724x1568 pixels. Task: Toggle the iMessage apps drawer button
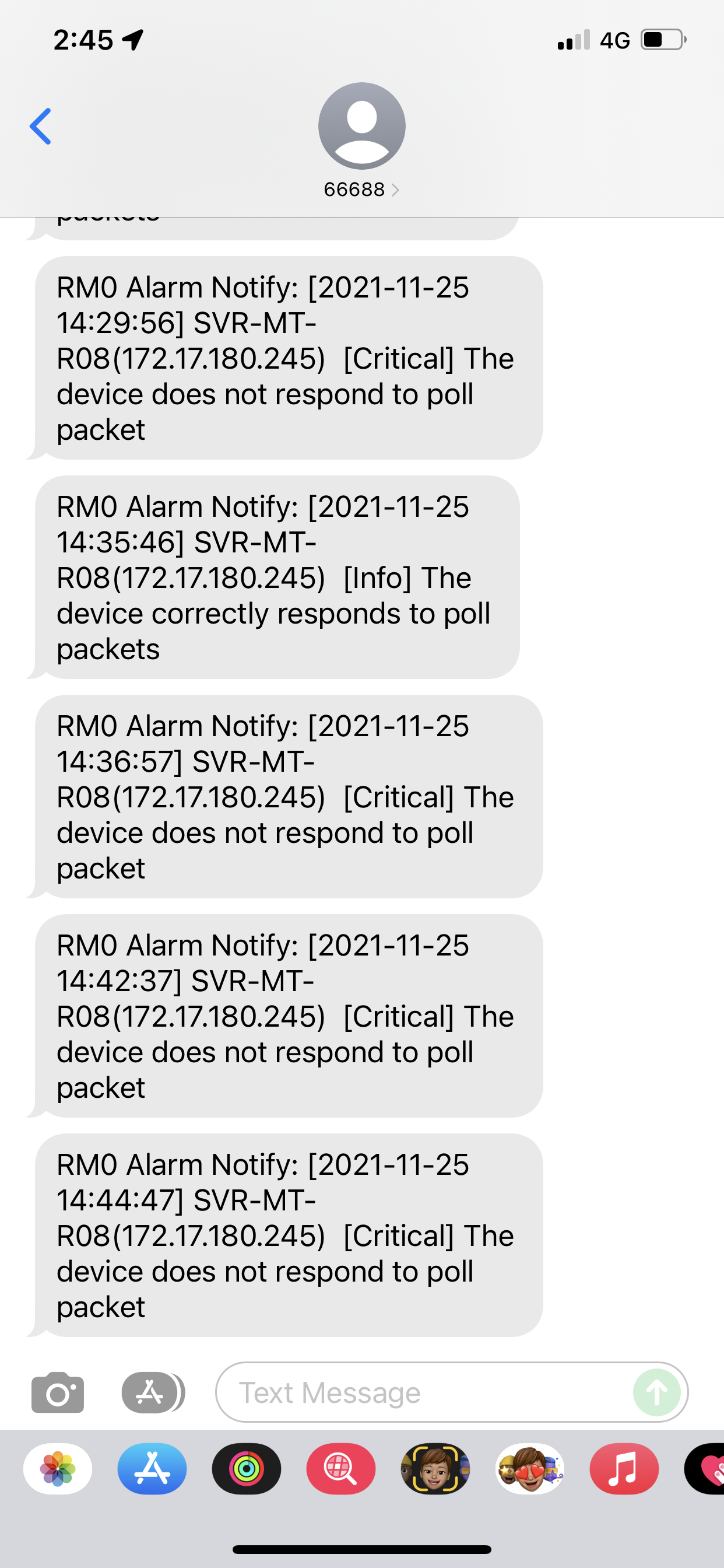pyautogui.click(x=152, y=1392)
